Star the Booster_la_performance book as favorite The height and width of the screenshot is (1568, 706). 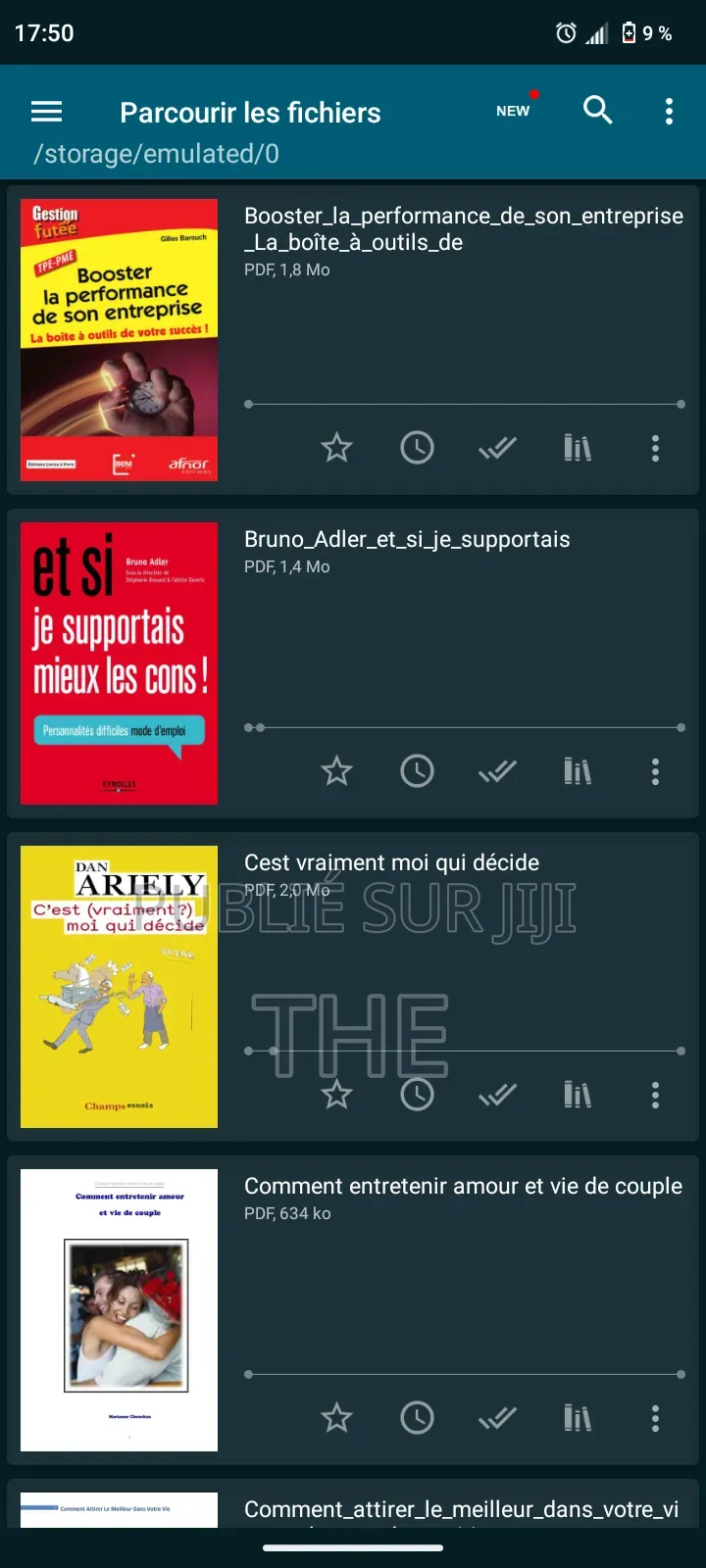(x=336, y=448)
